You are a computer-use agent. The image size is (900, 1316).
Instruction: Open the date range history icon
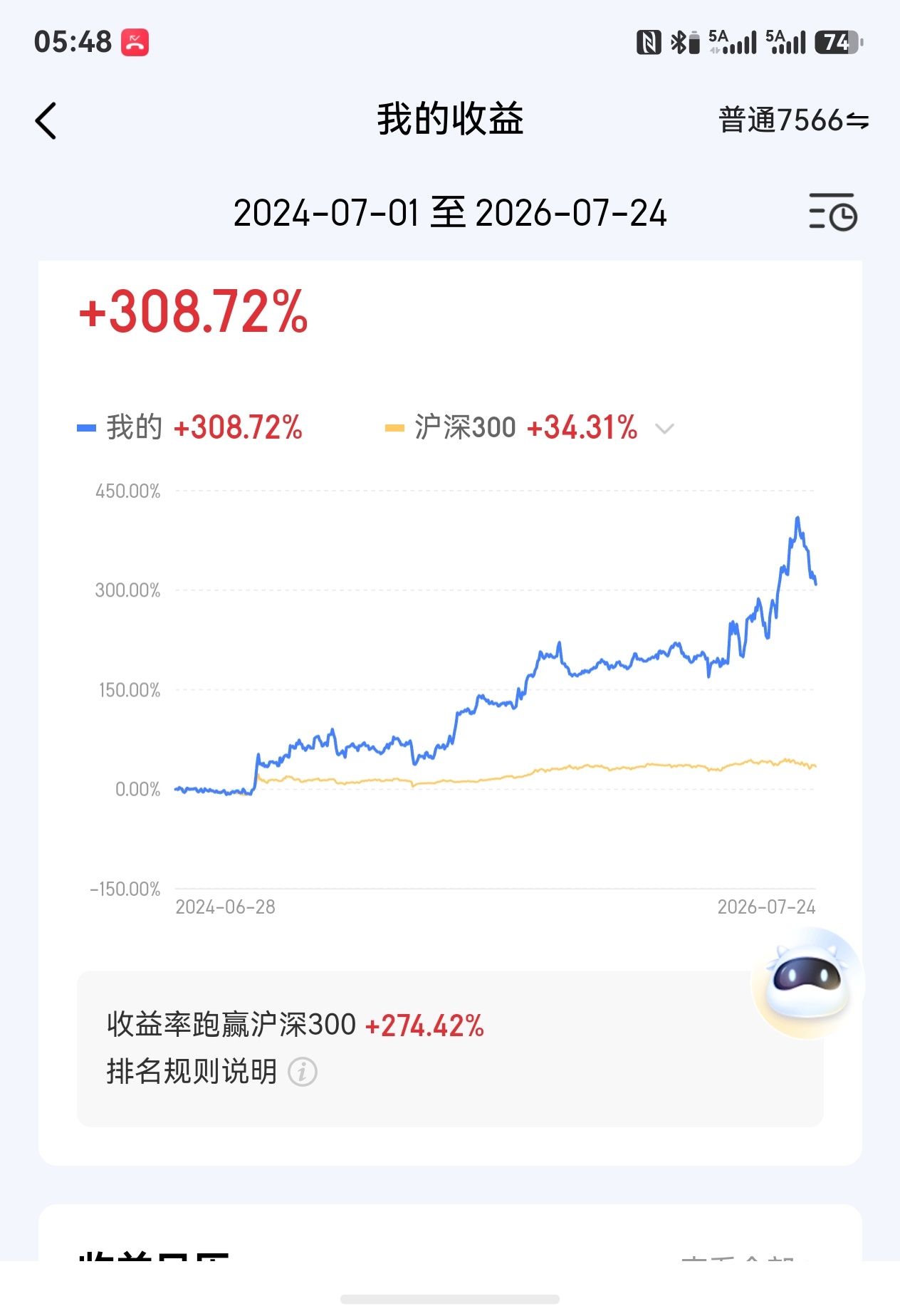(832, 212)
